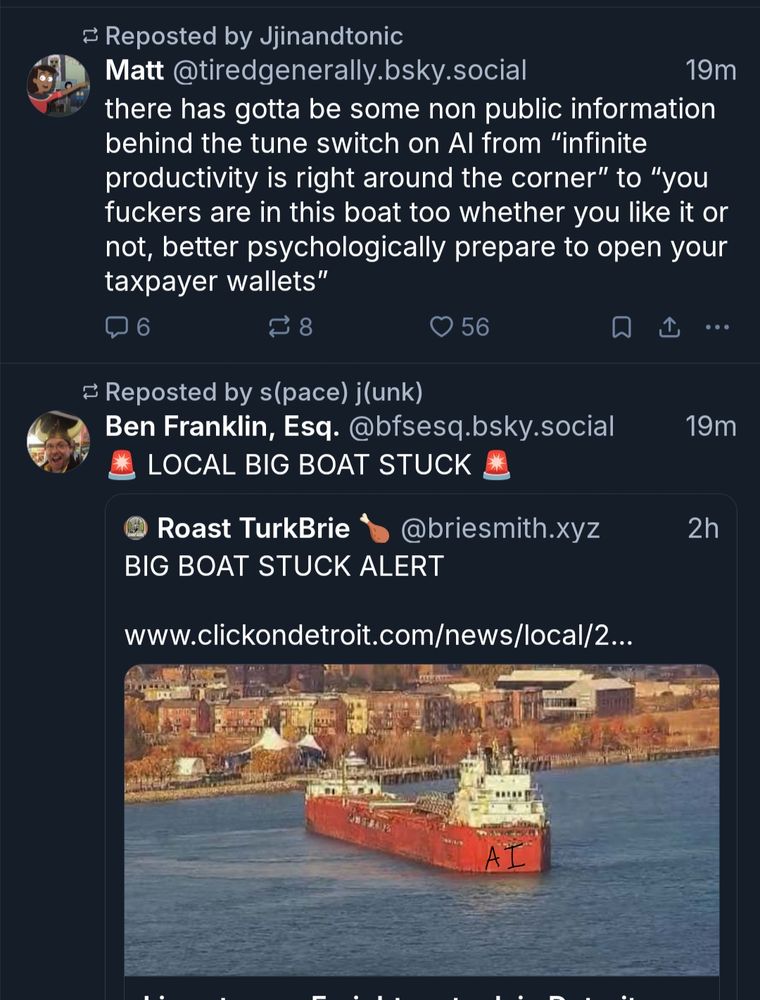Bookmark Matt's AI tune-switch post
Screen dimensions: 760x1000
click(x=620, y=326)
